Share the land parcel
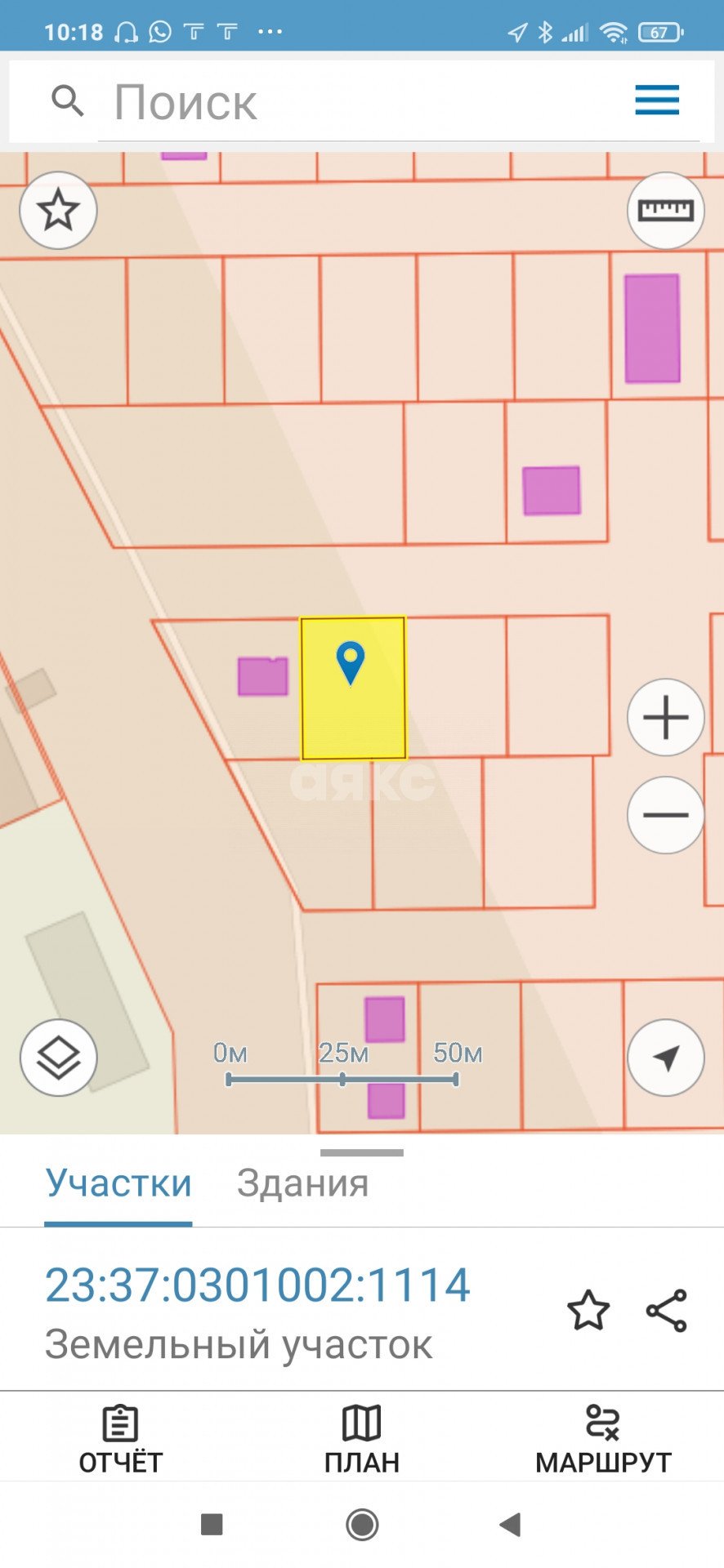The image size is (724, 1568). coord(667,1310)
